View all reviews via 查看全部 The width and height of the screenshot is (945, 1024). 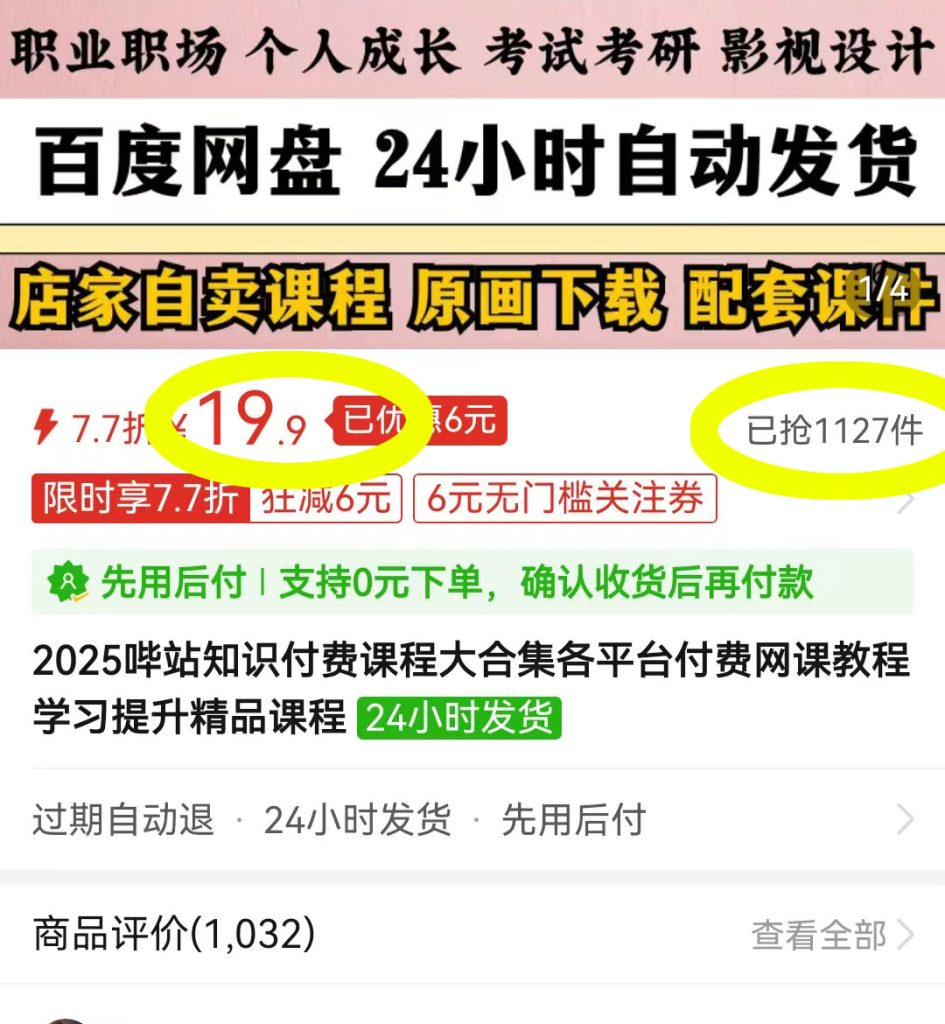832,936
